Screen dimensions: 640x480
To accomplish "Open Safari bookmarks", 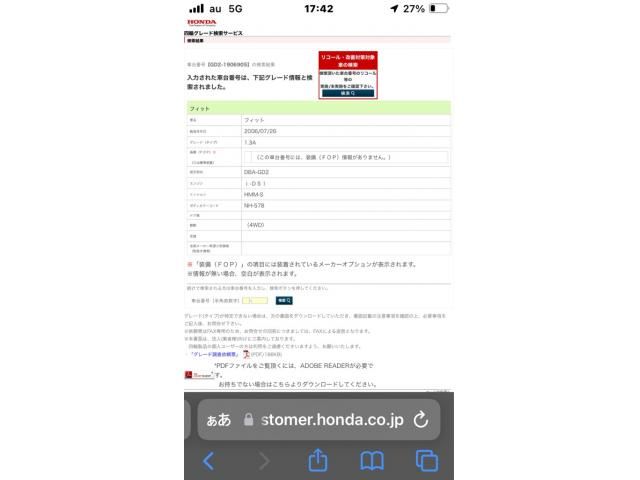I will pyautogui.click(x=372, y=461).
